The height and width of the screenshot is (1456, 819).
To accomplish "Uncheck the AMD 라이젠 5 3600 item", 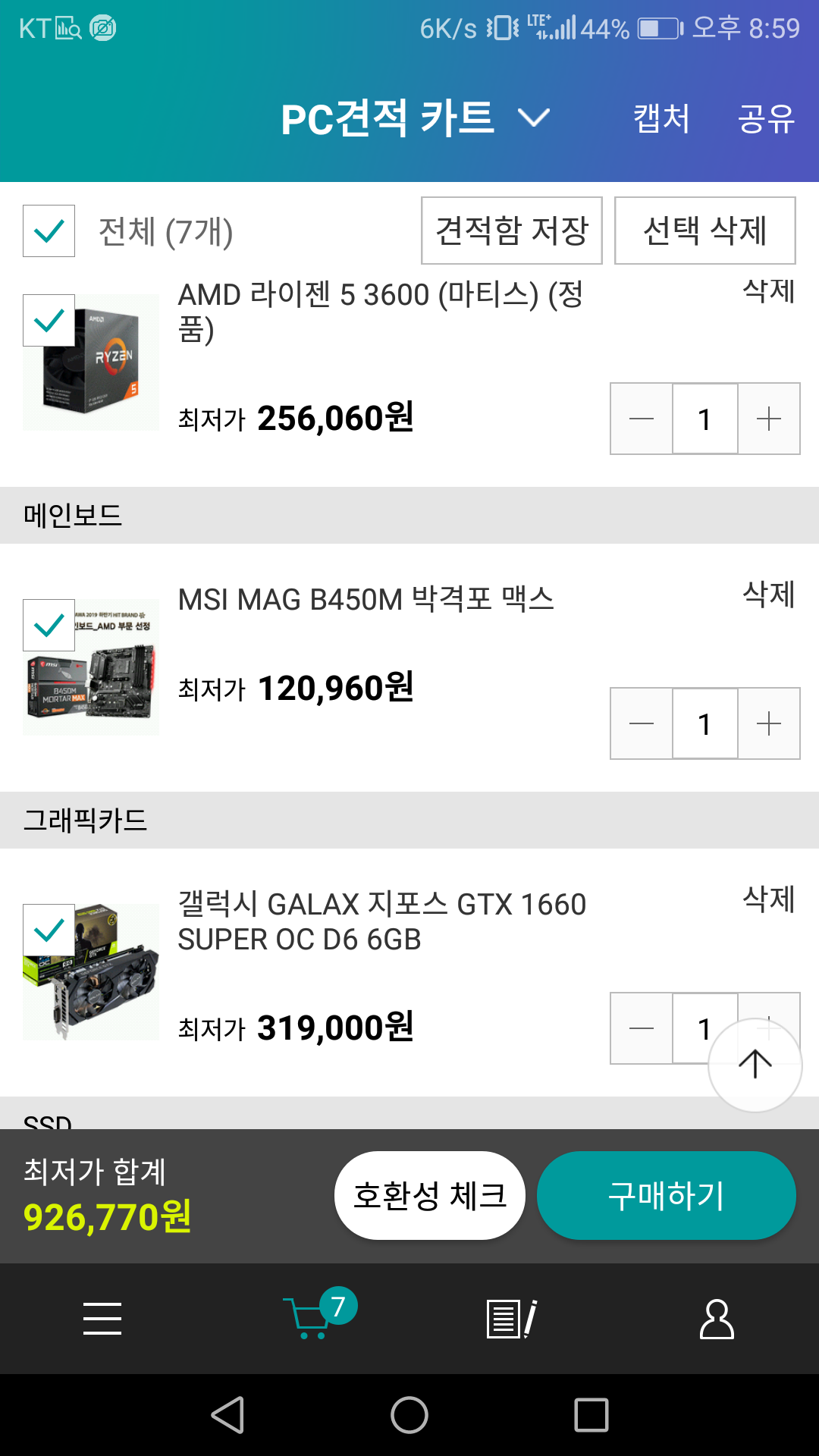I will pos(49,321).
